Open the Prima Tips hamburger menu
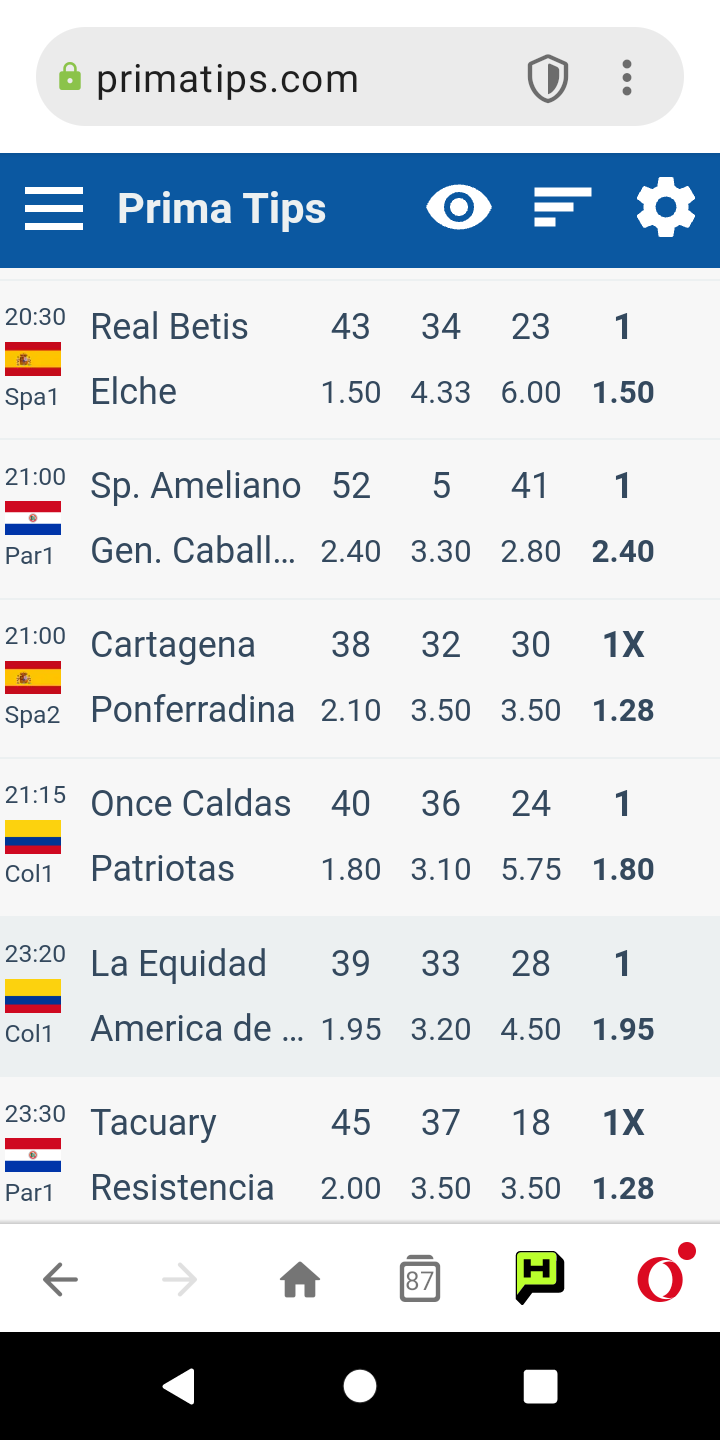 click(54, 209)
